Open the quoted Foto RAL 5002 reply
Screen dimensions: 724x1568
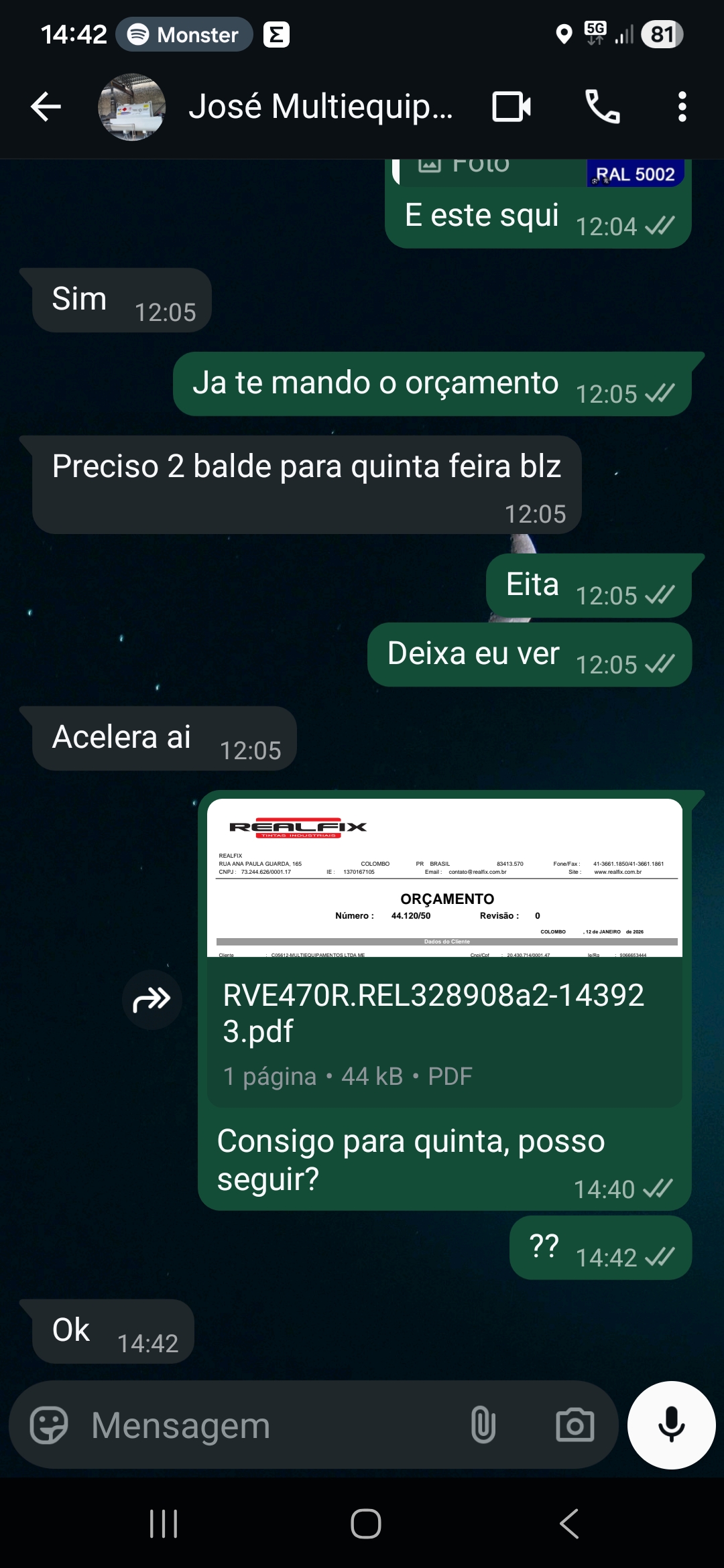point(536,170)
